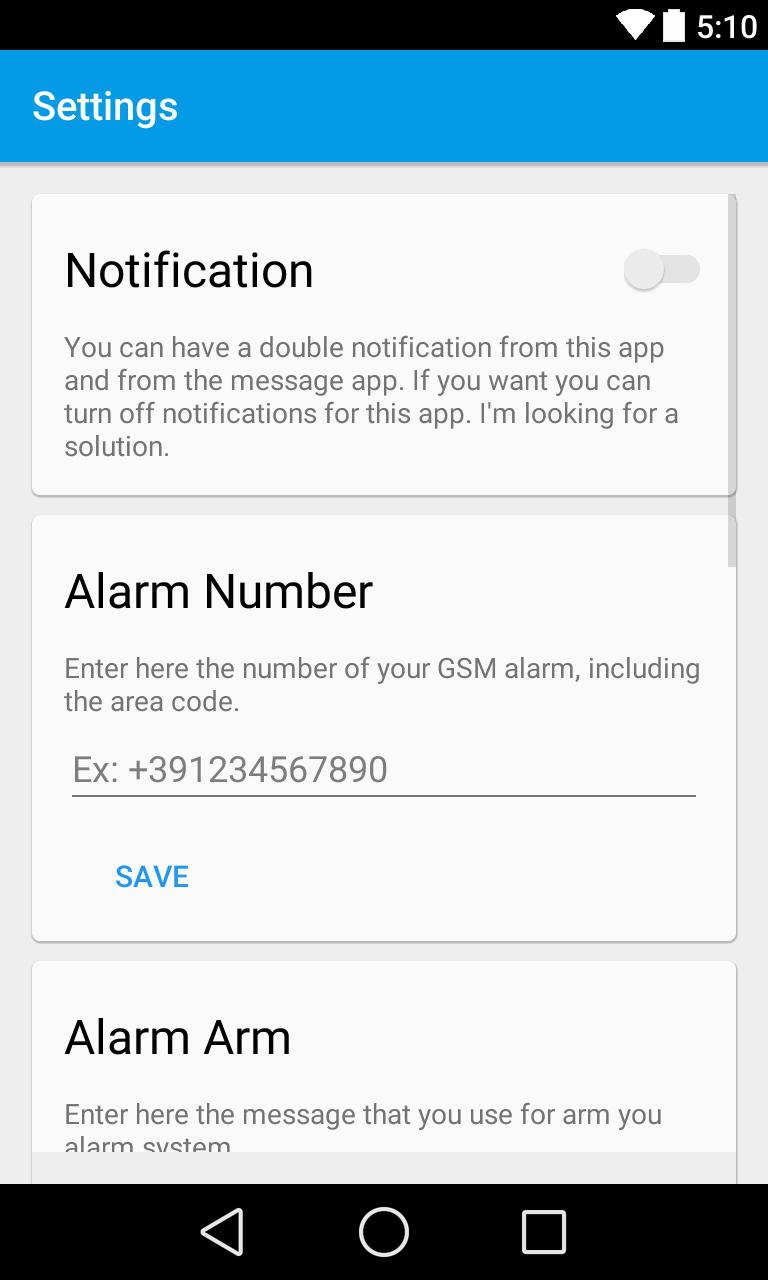This screenshot has height=1280, width=768.
Task: Select the Notification card header
Action: (189, 269)
